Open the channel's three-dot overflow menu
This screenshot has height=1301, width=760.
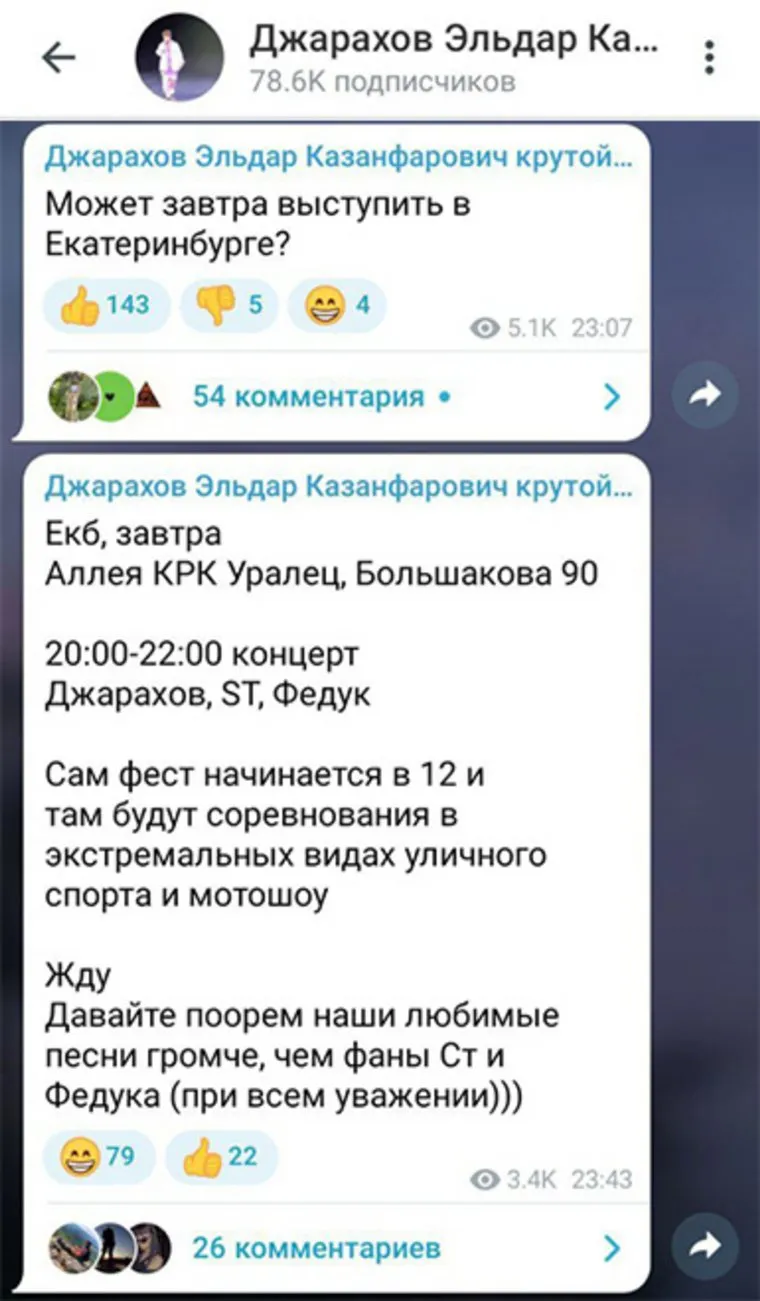click(709, 58)
